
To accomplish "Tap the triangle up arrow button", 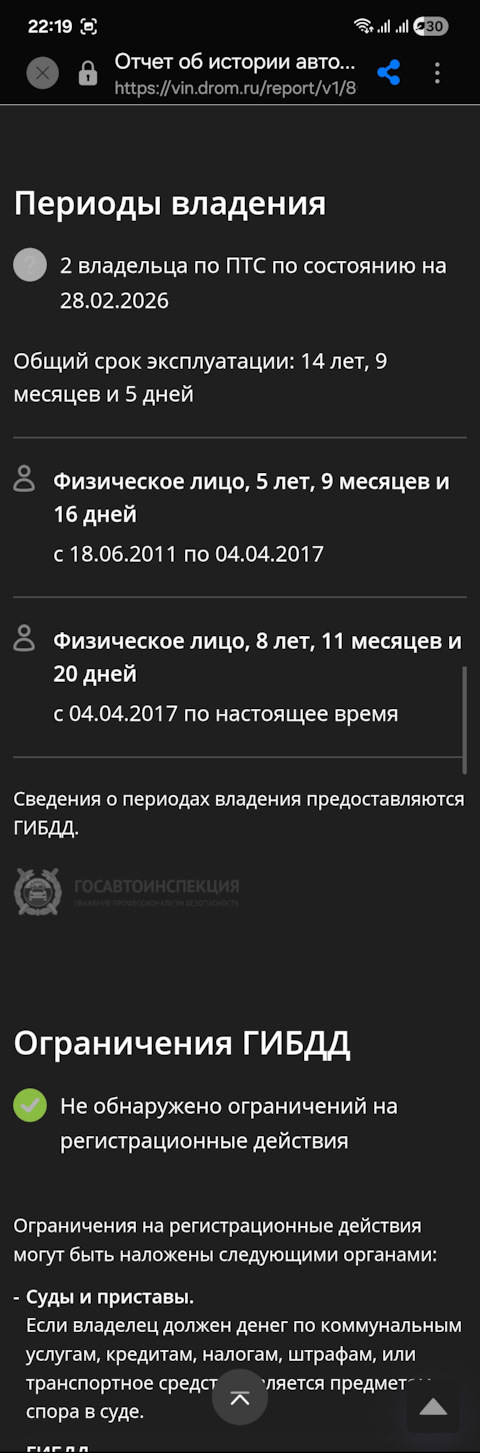I will point(432,1407).
